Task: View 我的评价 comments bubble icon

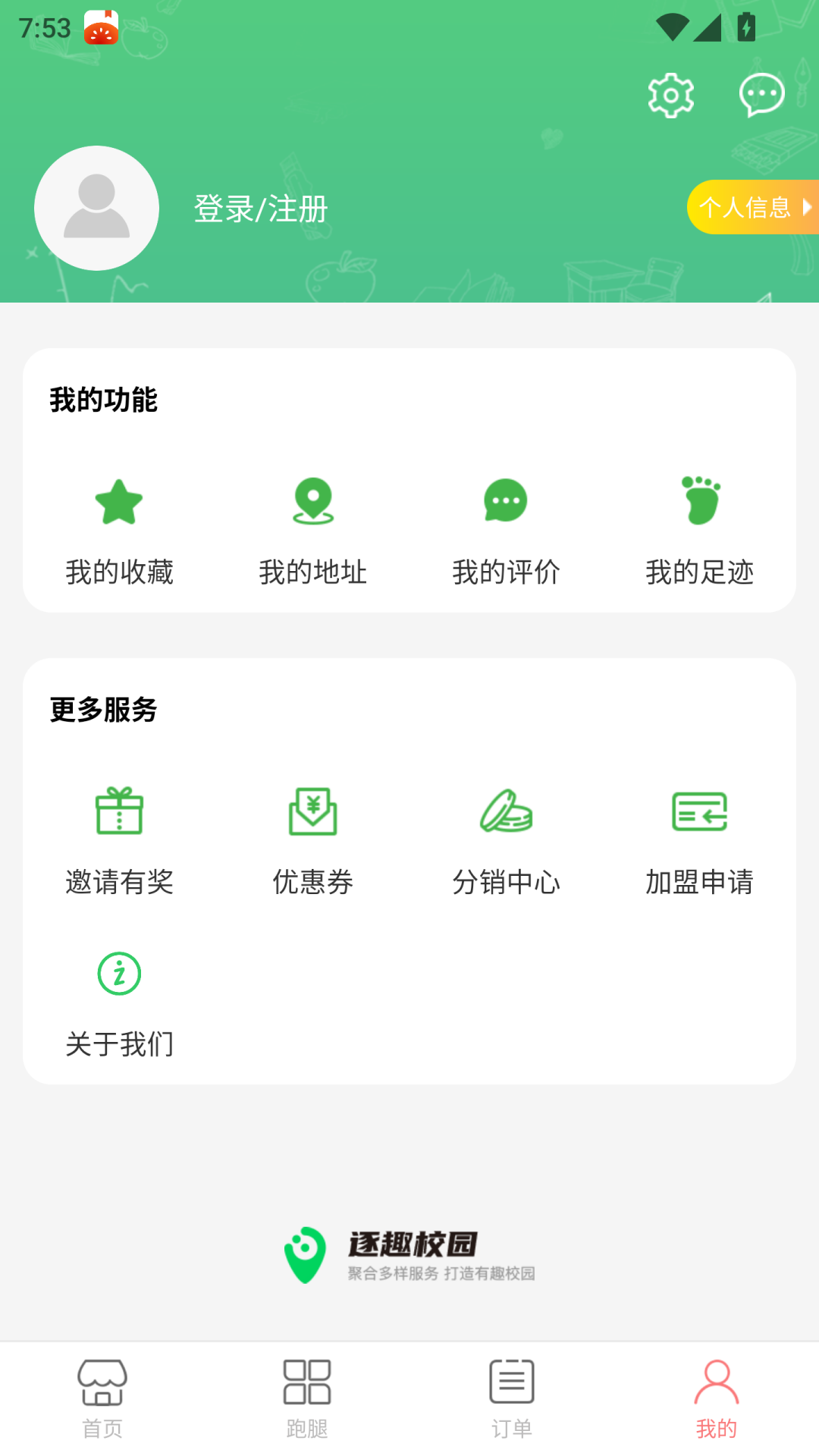Action: (x=507, y=500)
